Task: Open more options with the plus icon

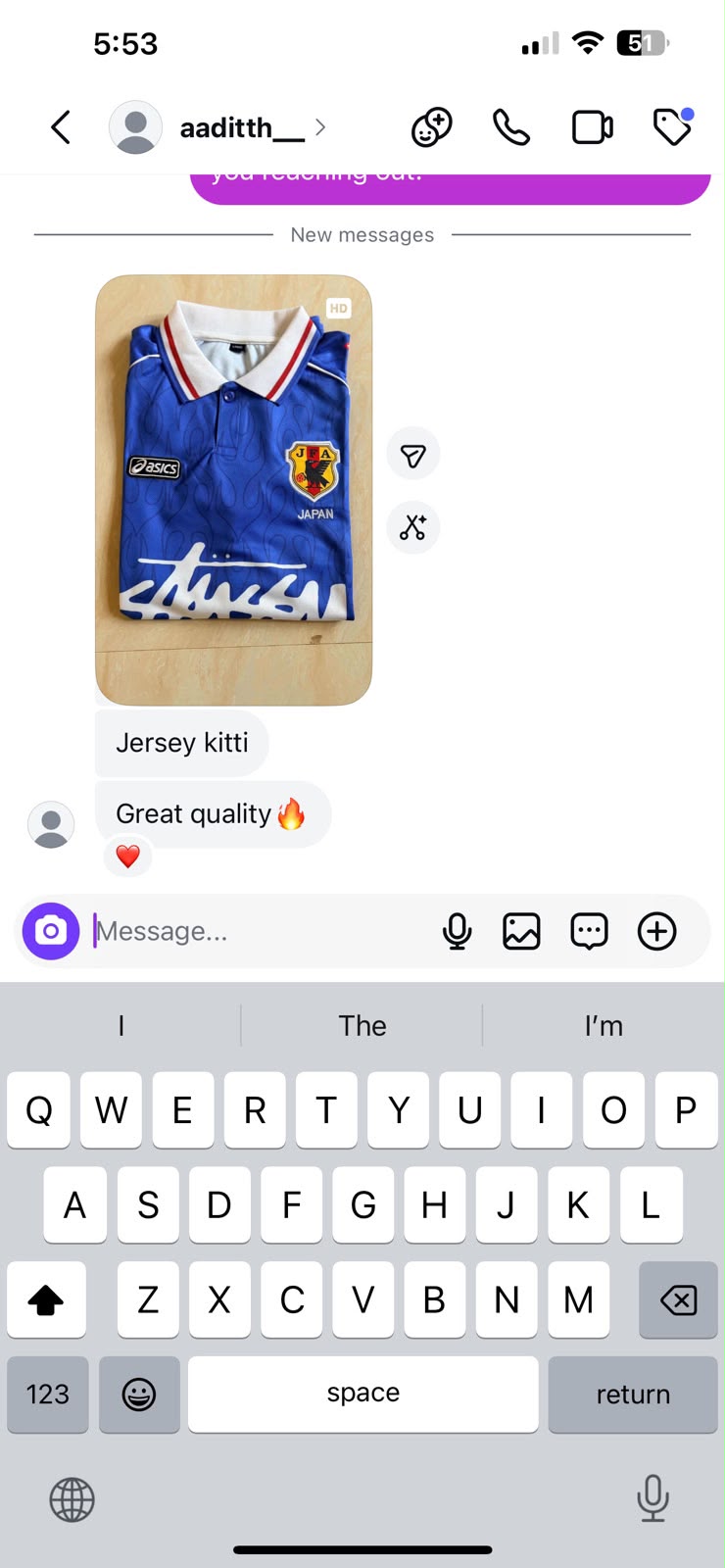Action: pos(657,931)
